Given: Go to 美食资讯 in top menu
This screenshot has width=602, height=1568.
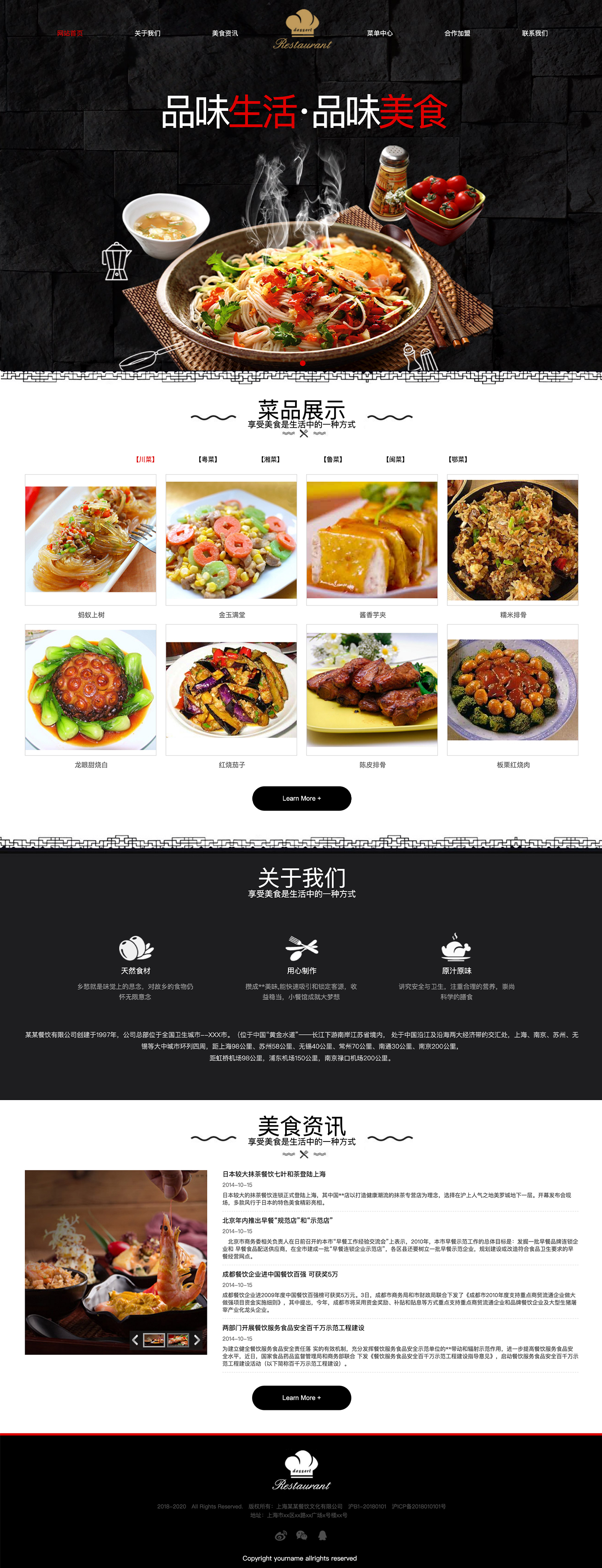Looking at the screenshot, I should point(224,33).
